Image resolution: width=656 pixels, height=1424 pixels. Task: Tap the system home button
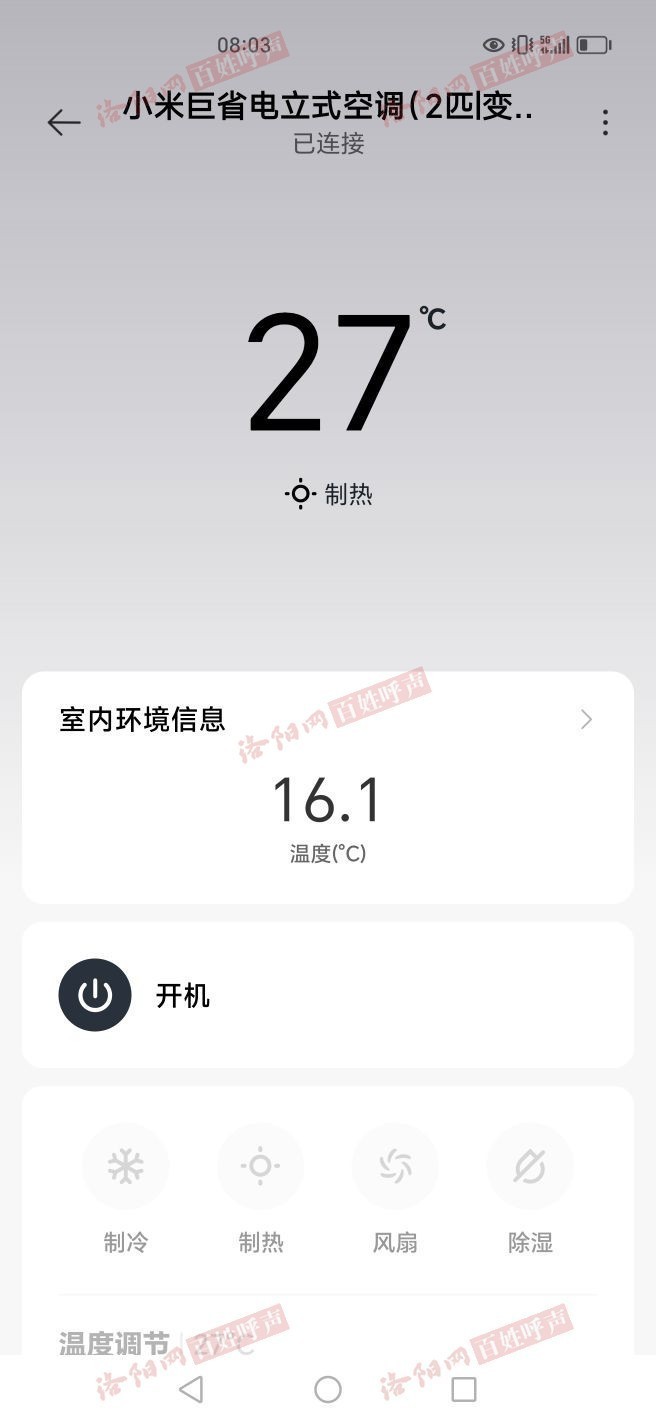click(x=328, y=1389)
